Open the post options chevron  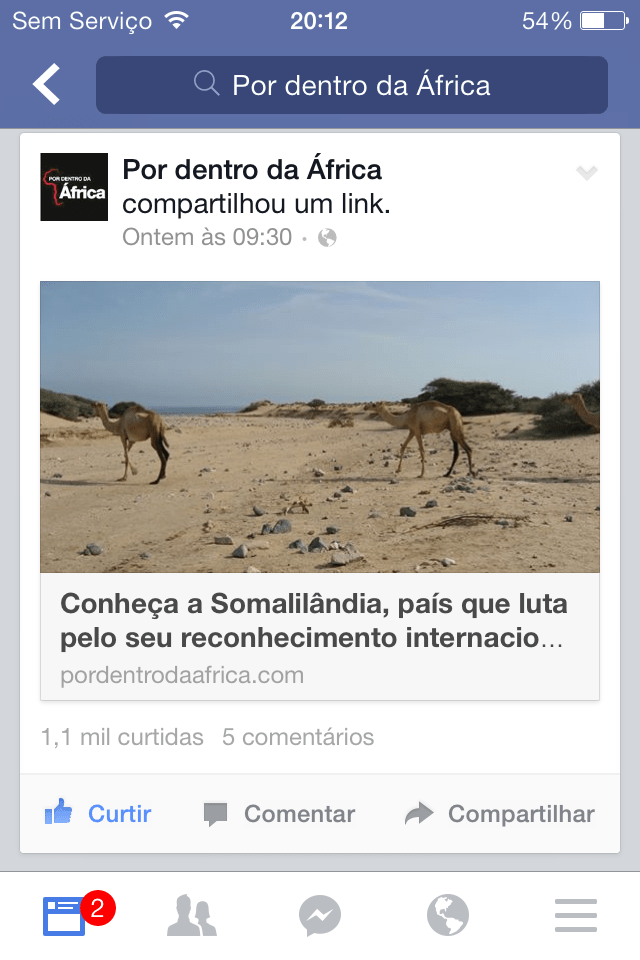point(587,174)
